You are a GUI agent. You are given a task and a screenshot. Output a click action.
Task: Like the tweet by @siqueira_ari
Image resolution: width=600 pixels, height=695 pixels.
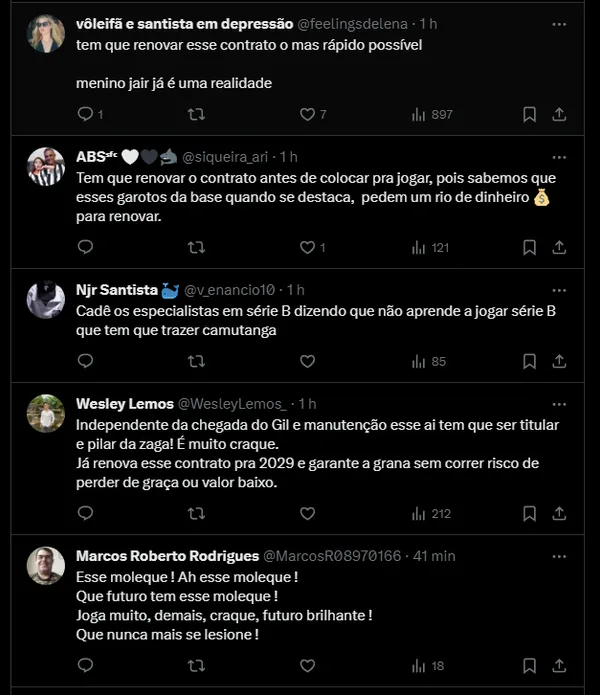pyautogui.click(x=308, y=247)
